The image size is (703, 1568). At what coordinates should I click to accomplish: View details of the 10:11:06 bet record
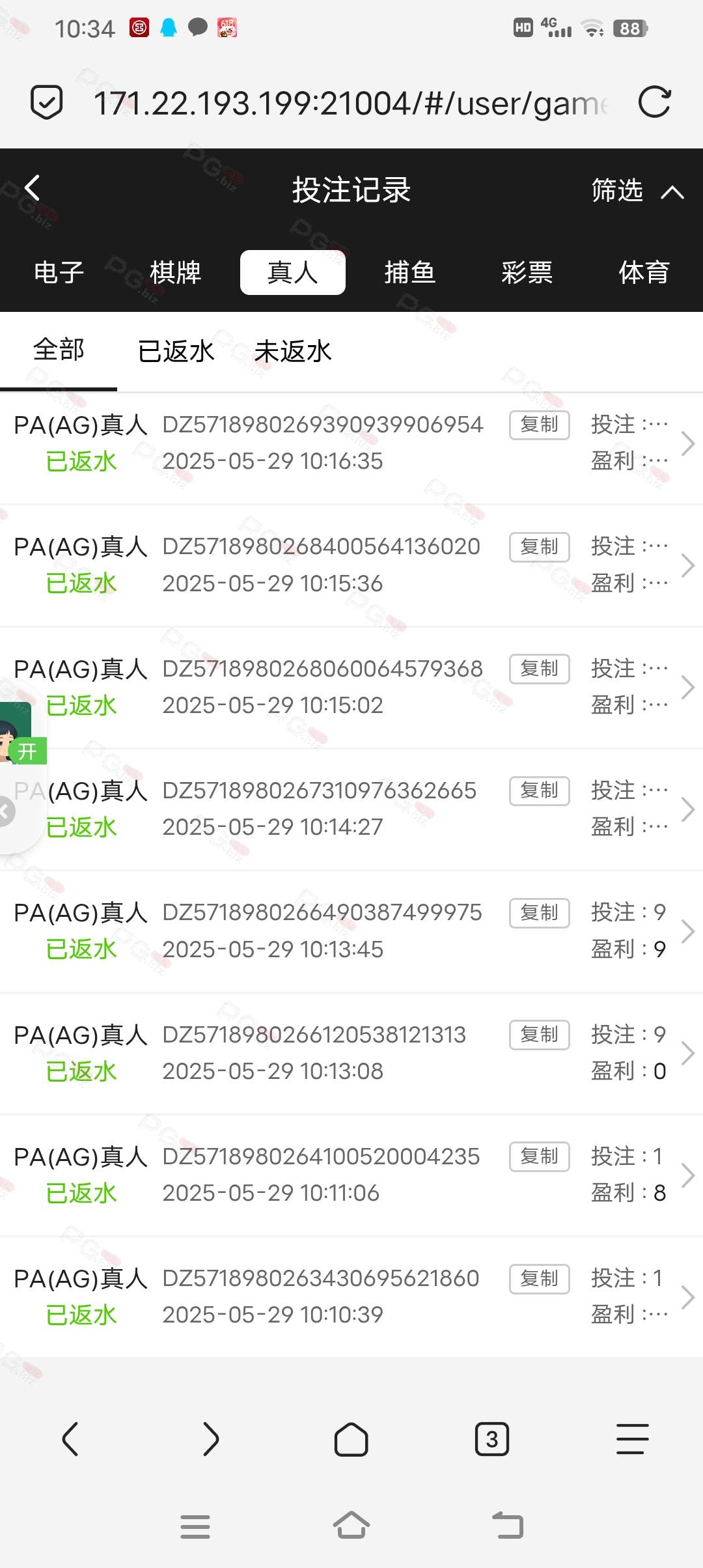351,1175
